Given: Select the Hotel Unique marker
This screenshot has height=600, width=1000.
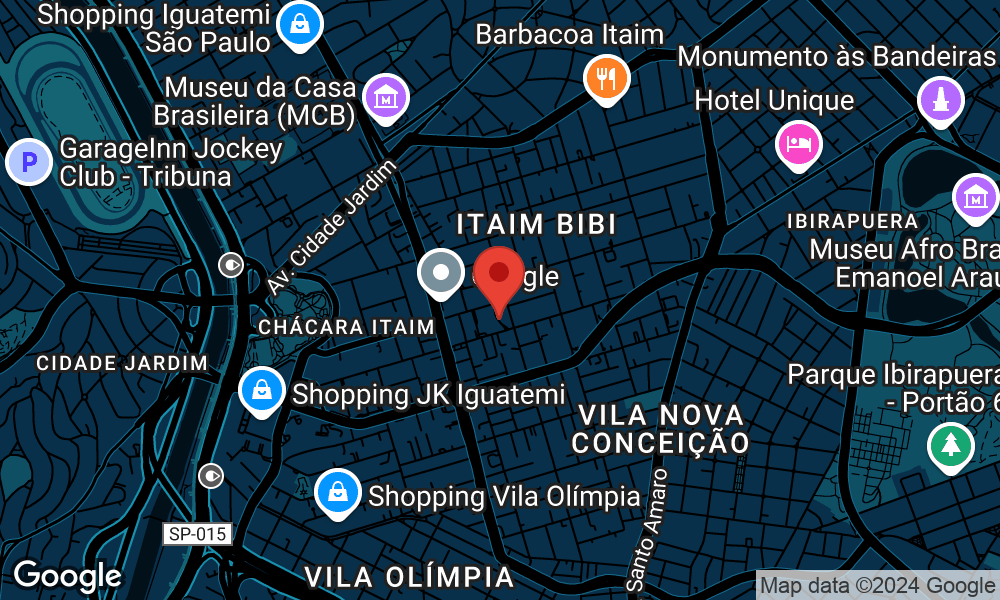Looking at the screenshot, I should (x=797, y=143).
